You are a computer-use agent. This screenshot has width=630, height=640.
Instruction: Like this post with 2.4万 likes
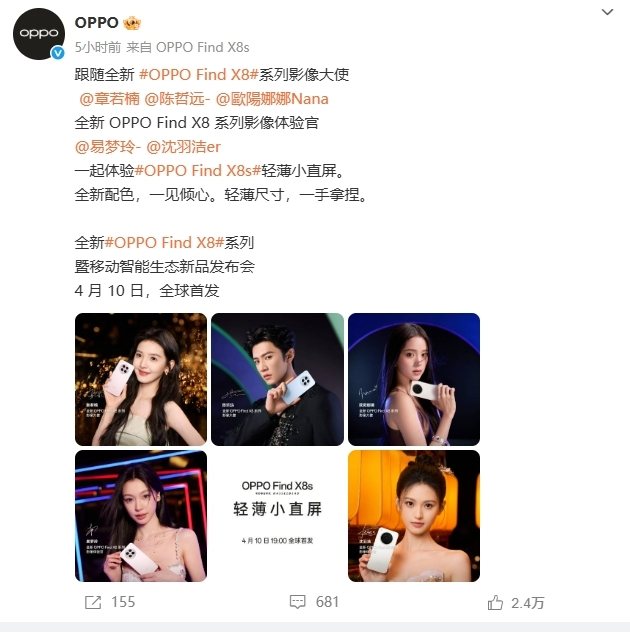(x=515, y=602)
